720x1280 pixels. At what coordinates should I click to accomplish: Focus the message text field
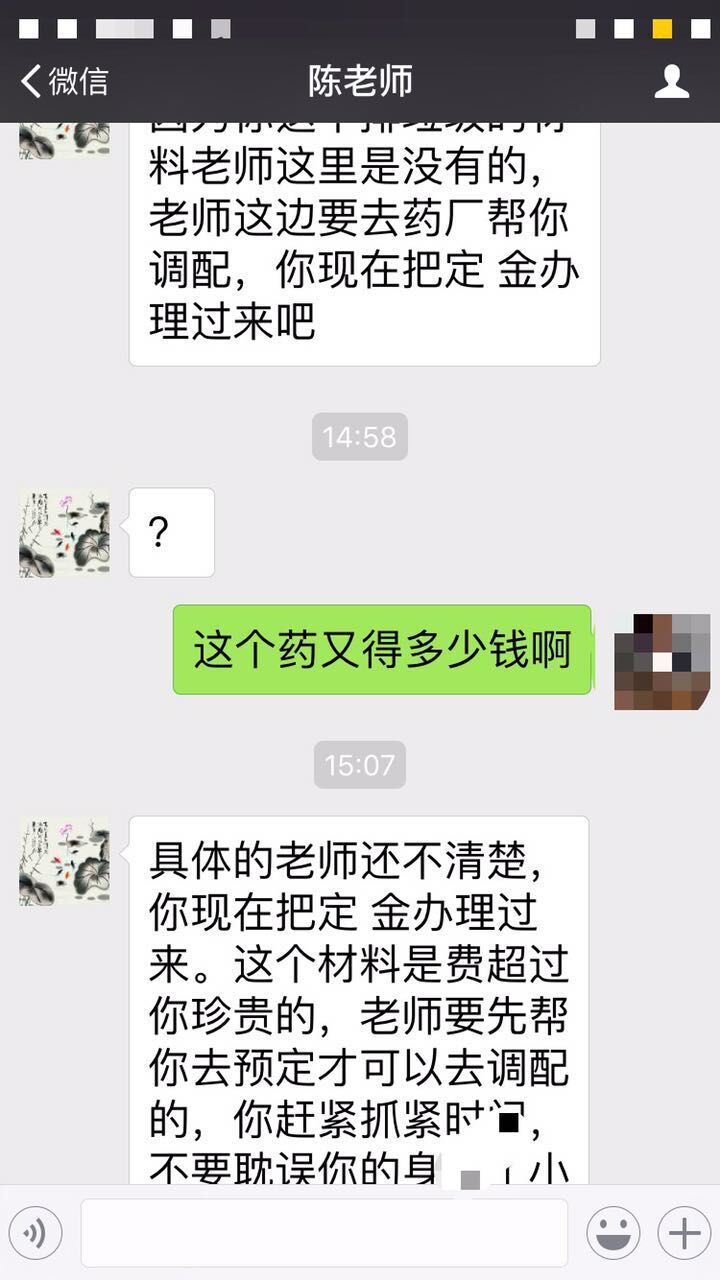[x=324, y=1233]
